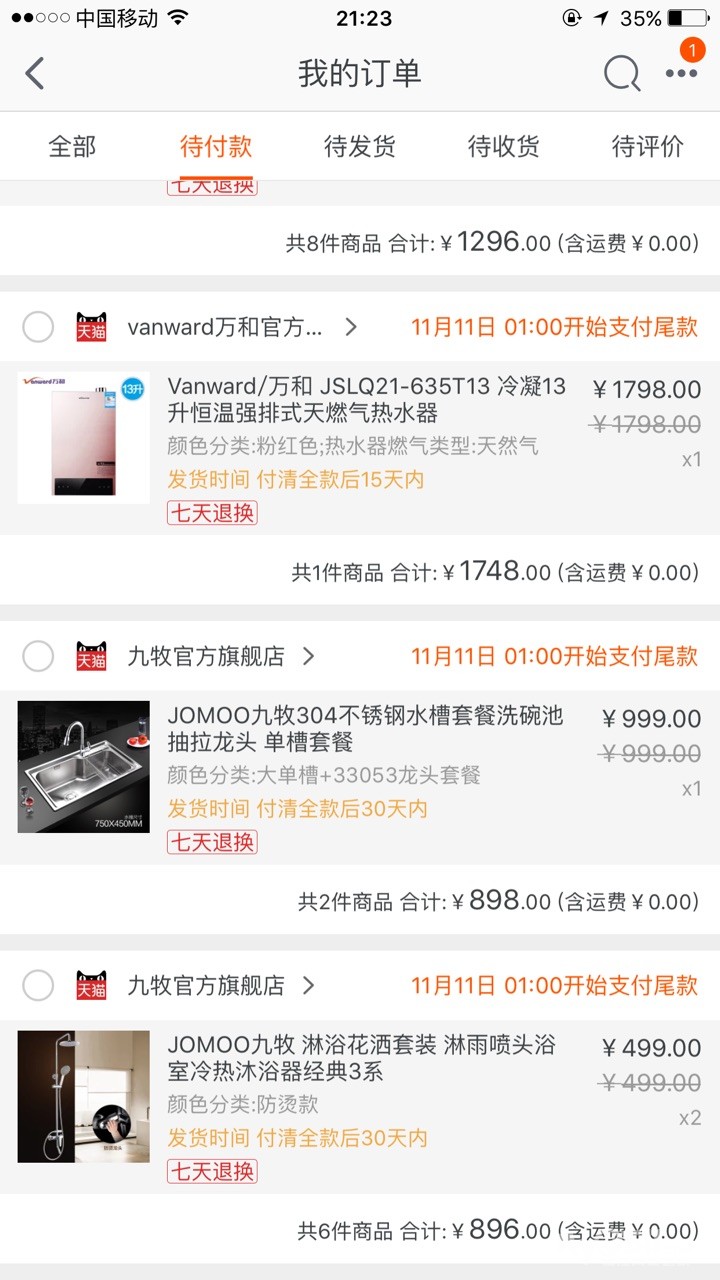Image resolution: width=720 pixels, height=1280 pixels.
Task: Switch to the 待发货 tab
Action: click(x=360, y=146)
